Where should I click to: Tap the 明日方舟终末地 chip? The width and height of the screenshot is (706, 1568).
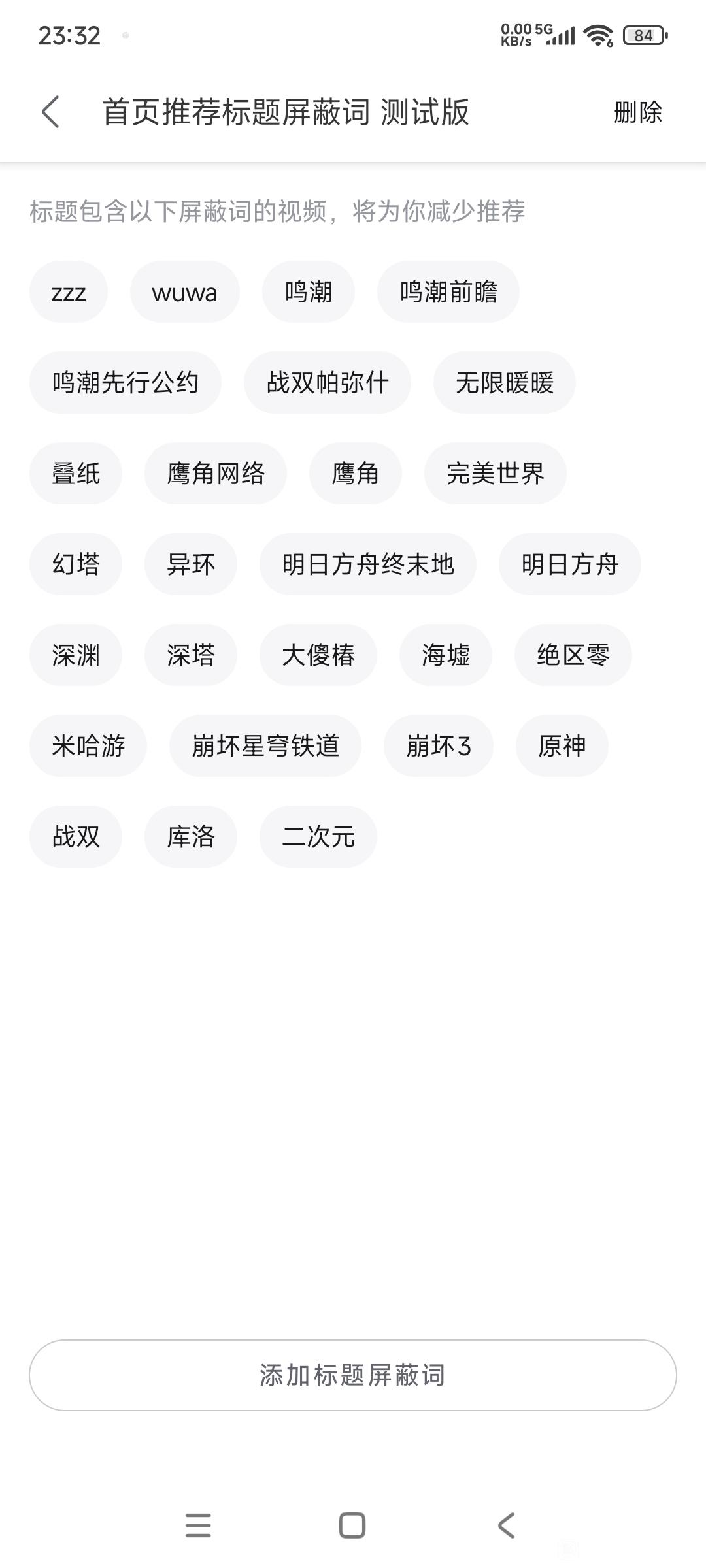[368, 564]
